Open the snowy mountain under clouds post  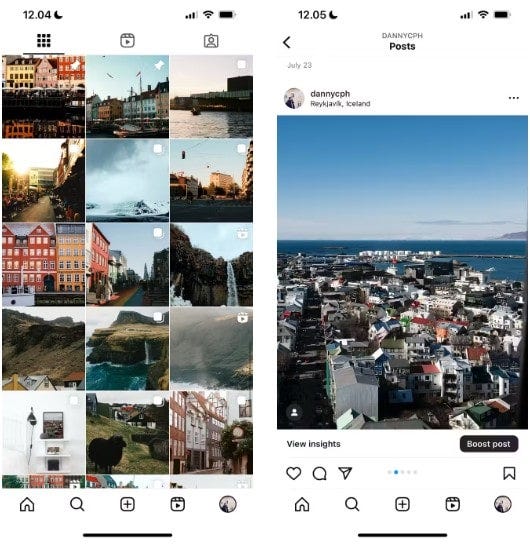tap(127, 180)
